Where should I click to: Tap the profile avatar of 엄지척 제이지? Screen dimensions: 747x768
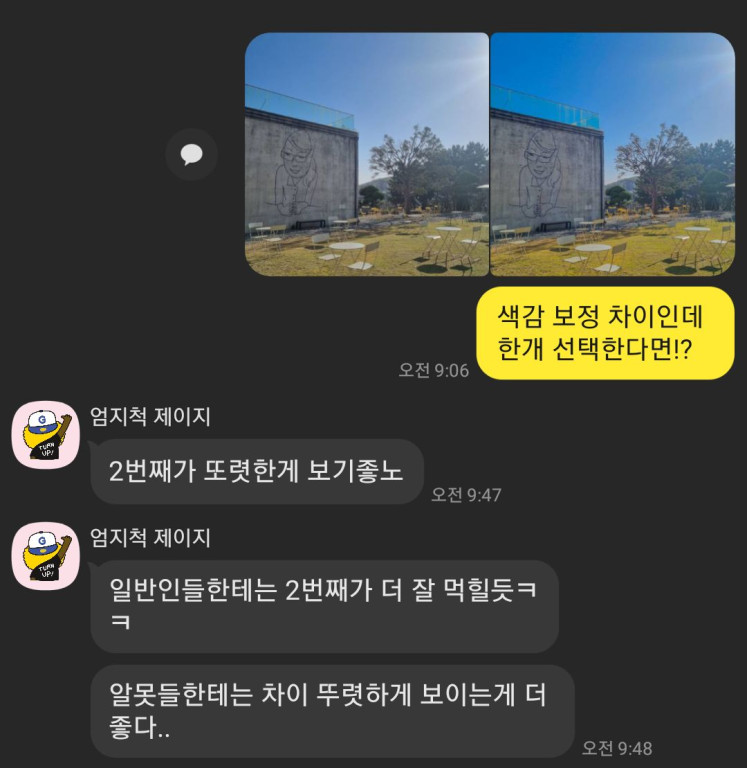click(44, 434)
